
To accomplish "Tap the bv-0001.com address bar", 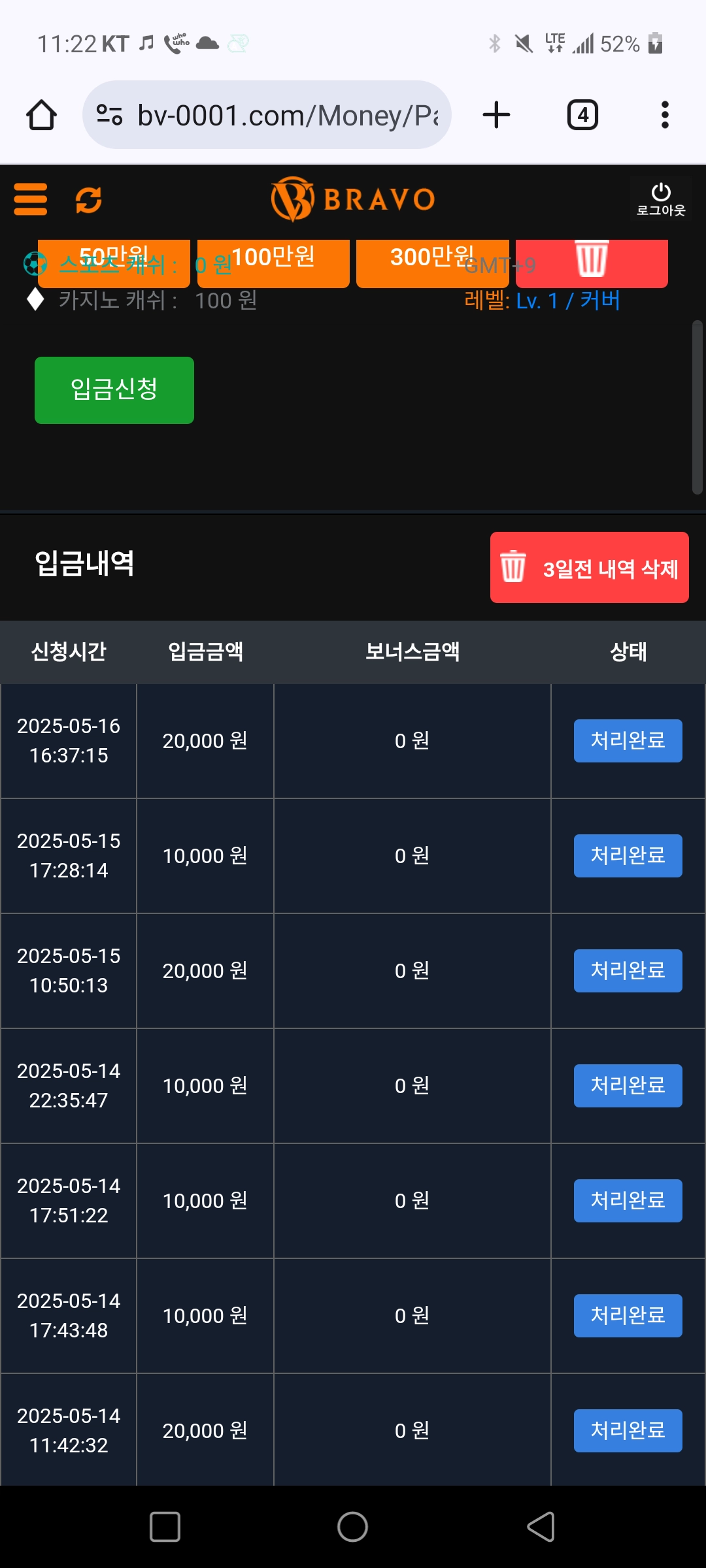I will (267, 115).
